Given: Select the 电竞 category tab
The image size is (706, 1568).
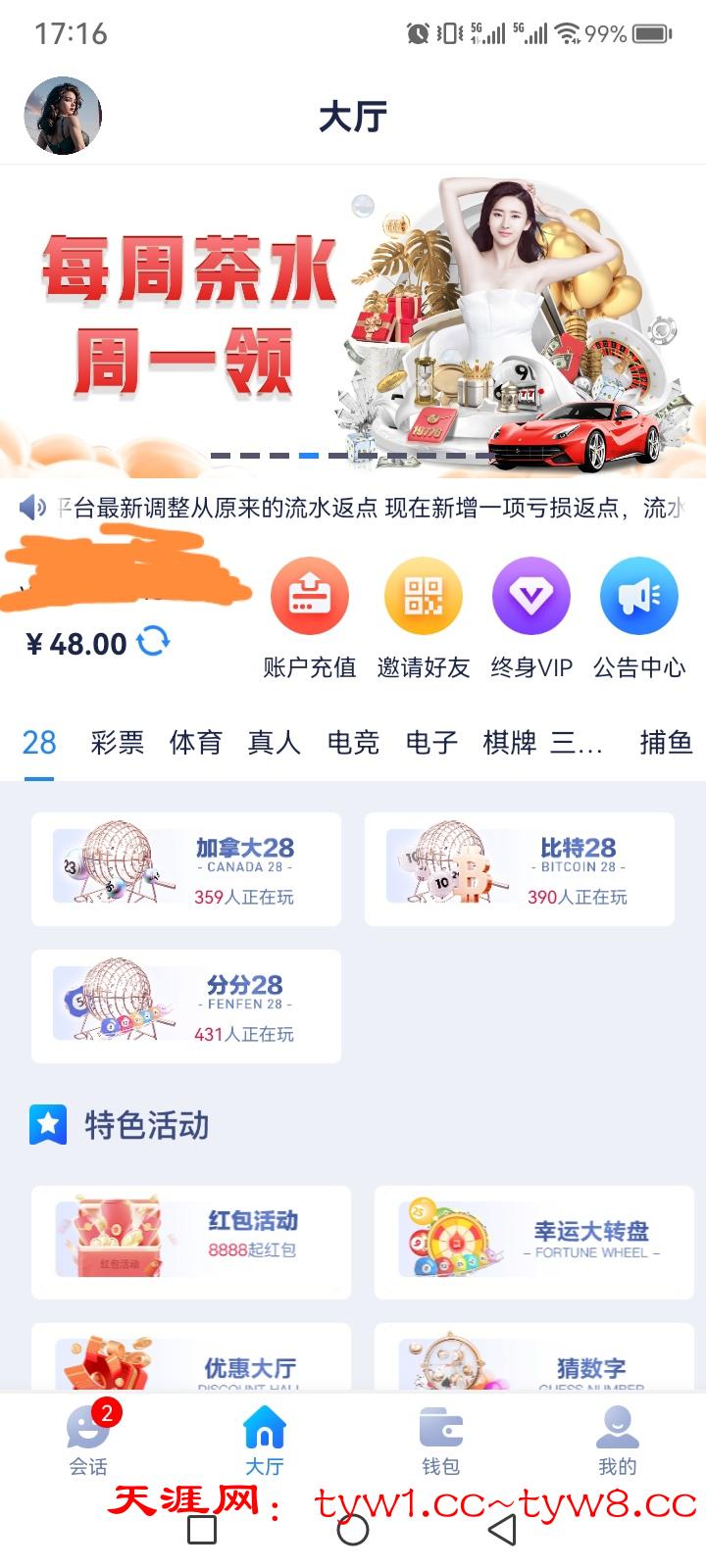Looking at the screenshot, I should click(x=353, y=743).
